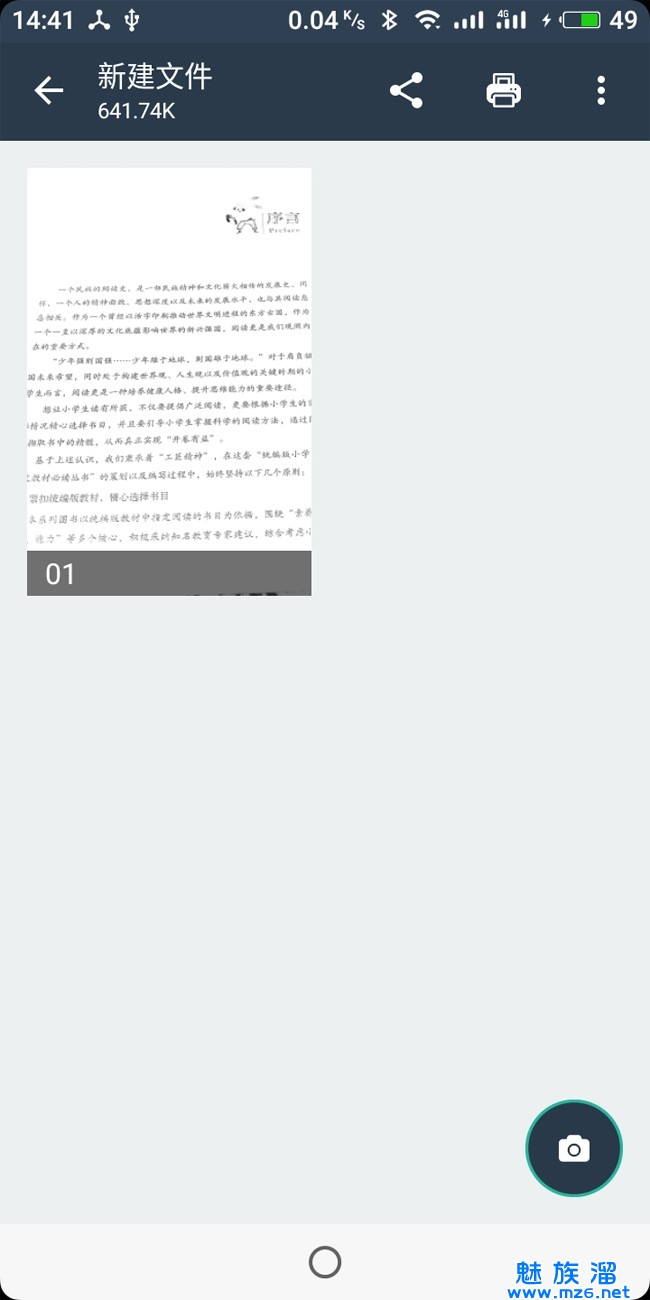Print the document via printer icon
Screen dimensions: 650x1300
504,91
